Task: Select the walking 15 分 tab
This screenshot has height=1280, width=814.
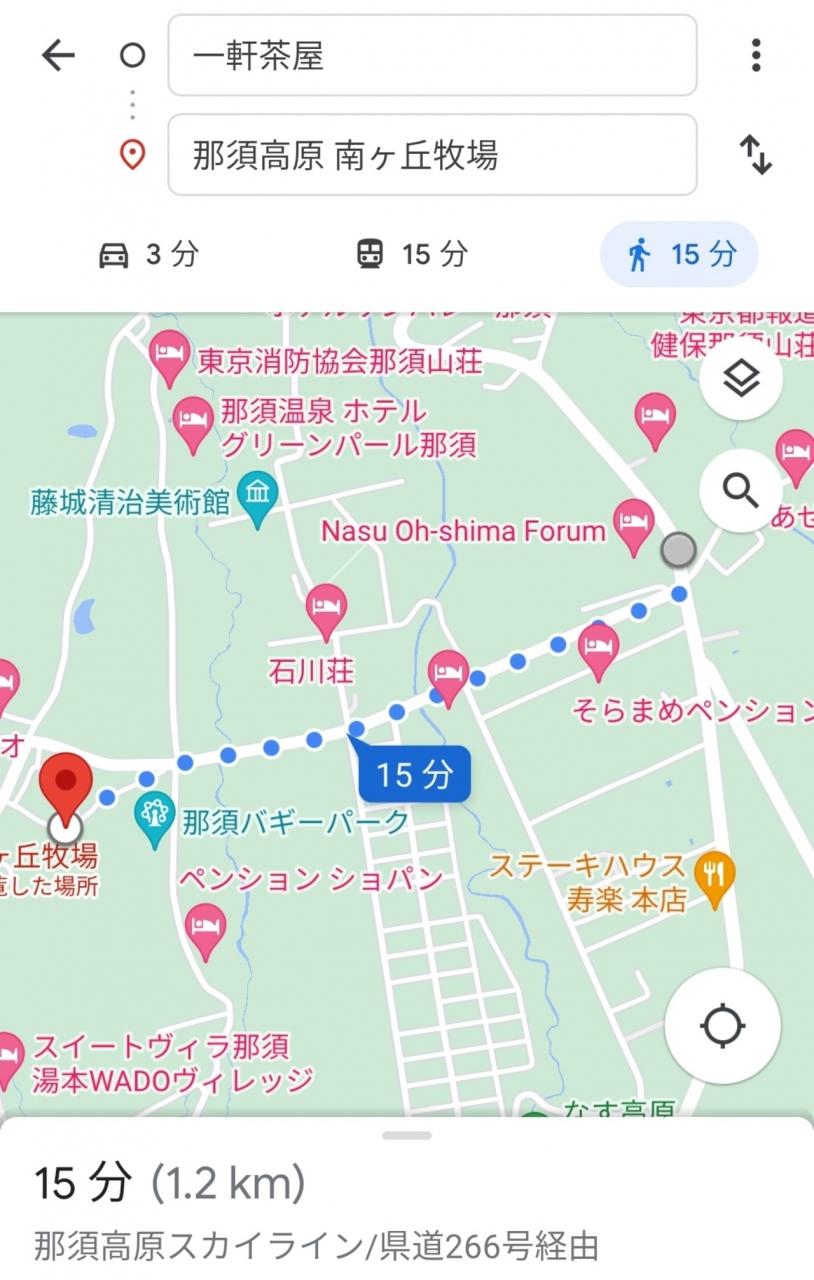Action: [x=679, y=254]
